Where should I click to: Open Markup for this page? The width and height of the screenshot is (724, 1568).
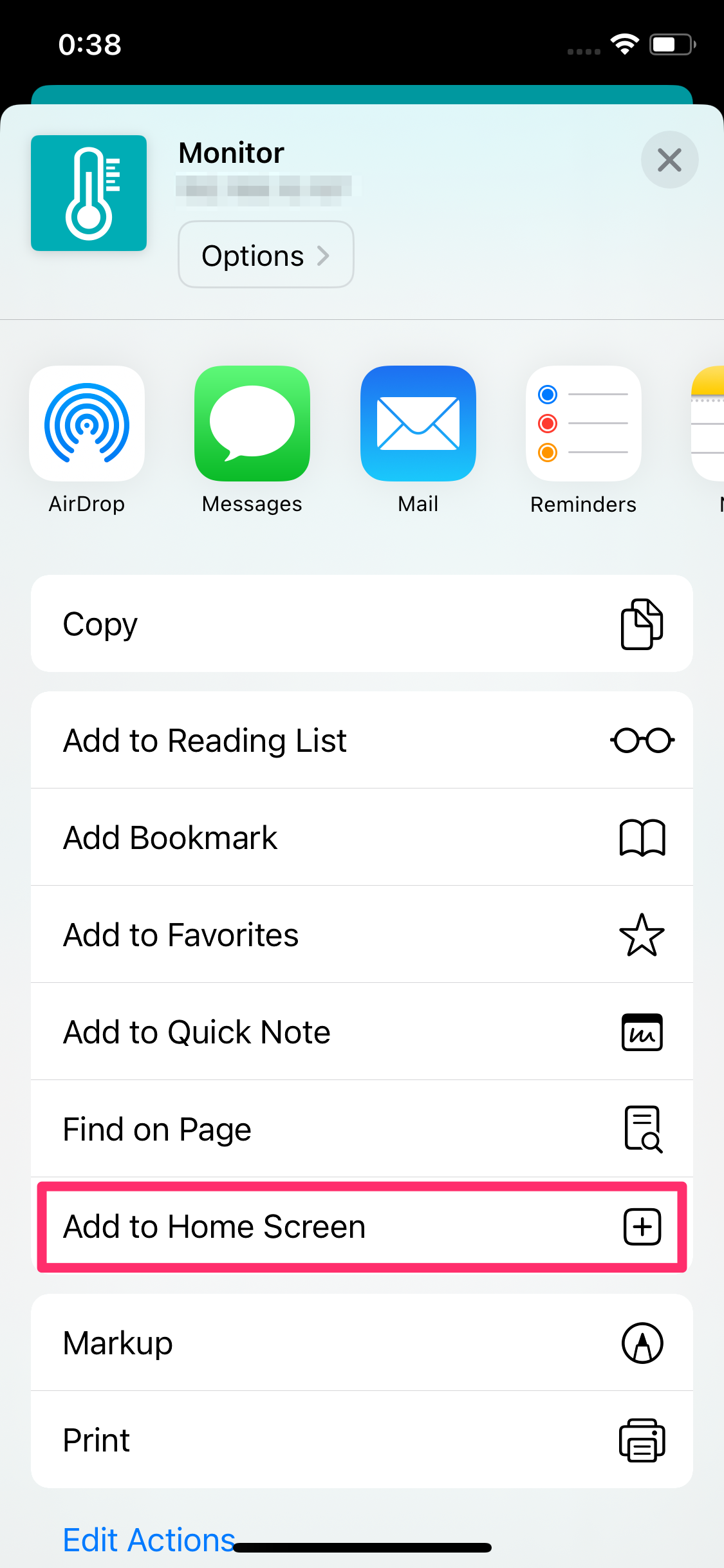coord(362,1343)
